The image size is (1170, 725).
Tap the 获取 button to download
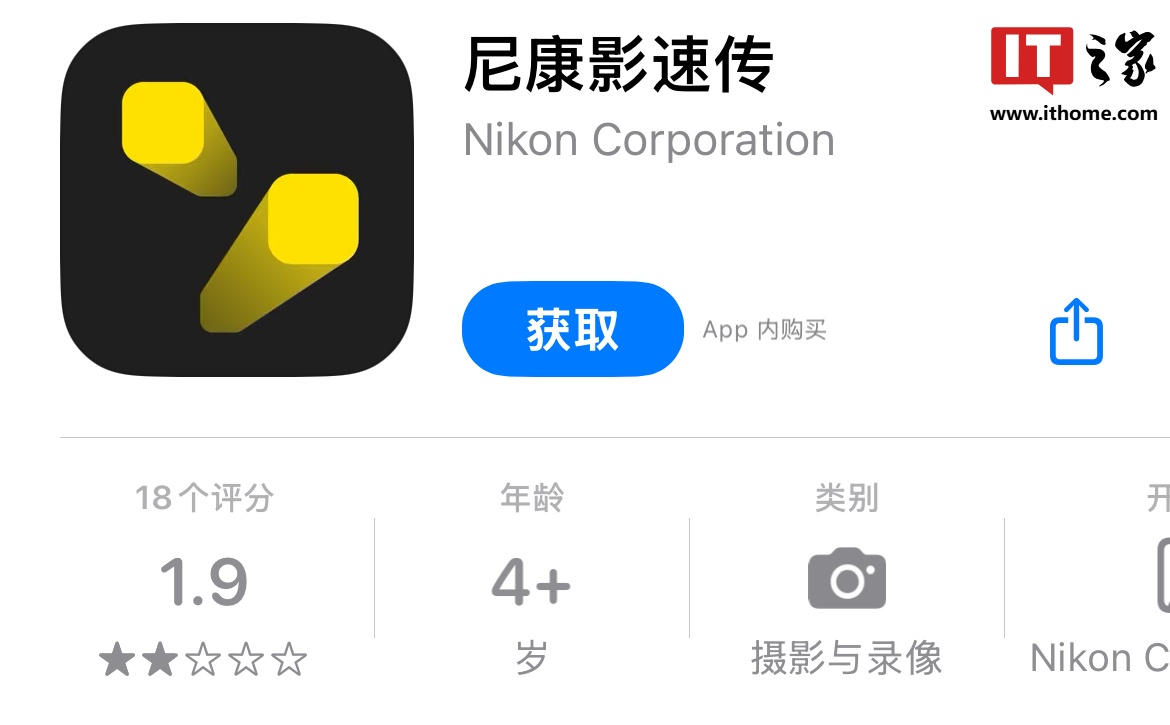(572, 329)
